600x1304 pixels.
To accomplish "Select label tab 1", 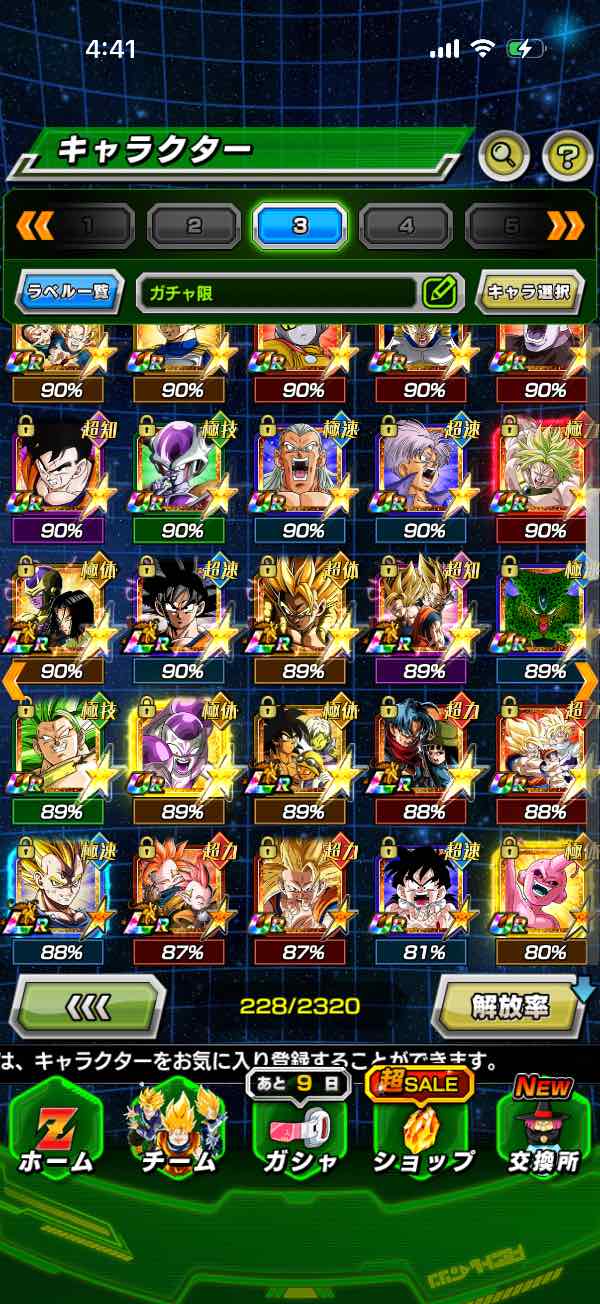I will [x=88, y=226].
